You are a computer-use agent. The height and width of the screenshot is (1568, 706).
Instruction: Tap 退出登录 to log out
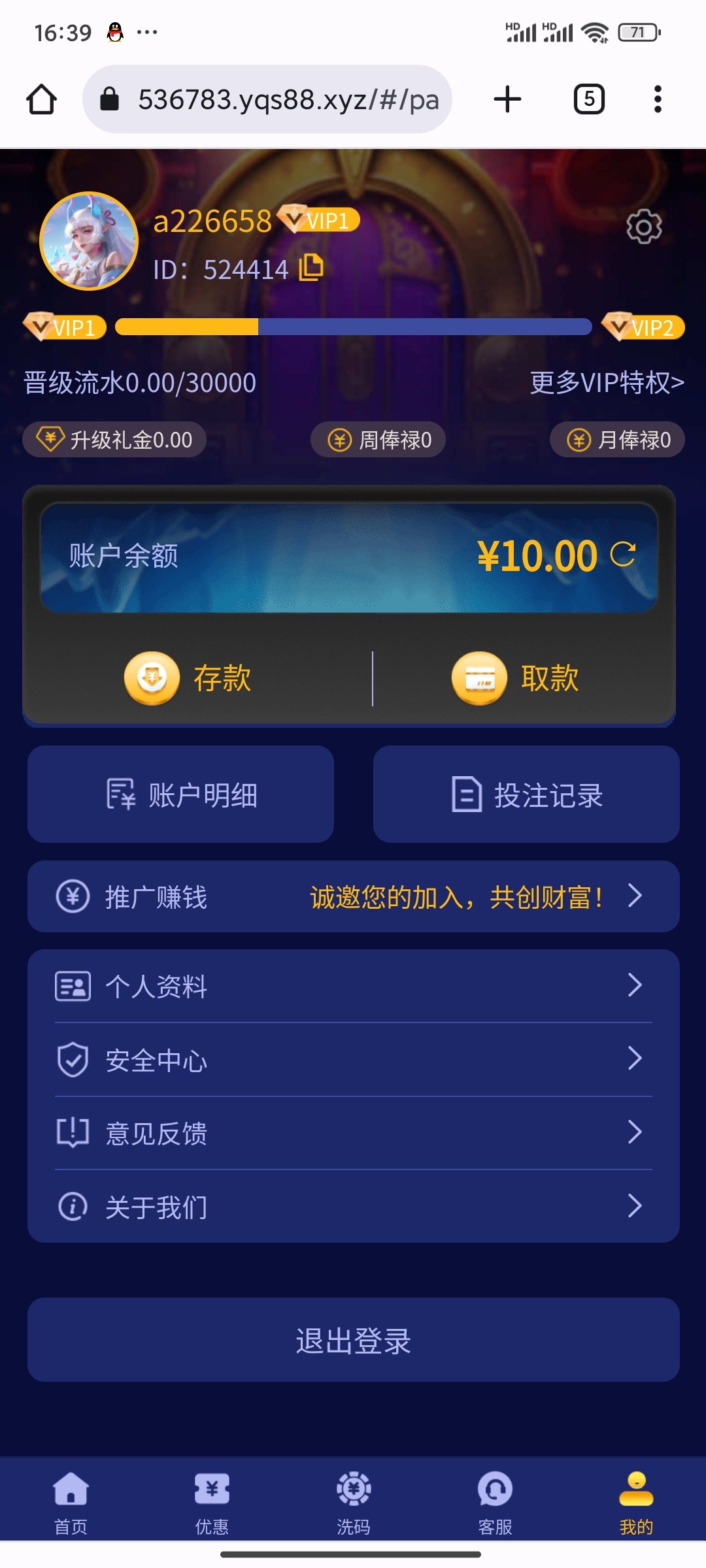coord(353,1340)
